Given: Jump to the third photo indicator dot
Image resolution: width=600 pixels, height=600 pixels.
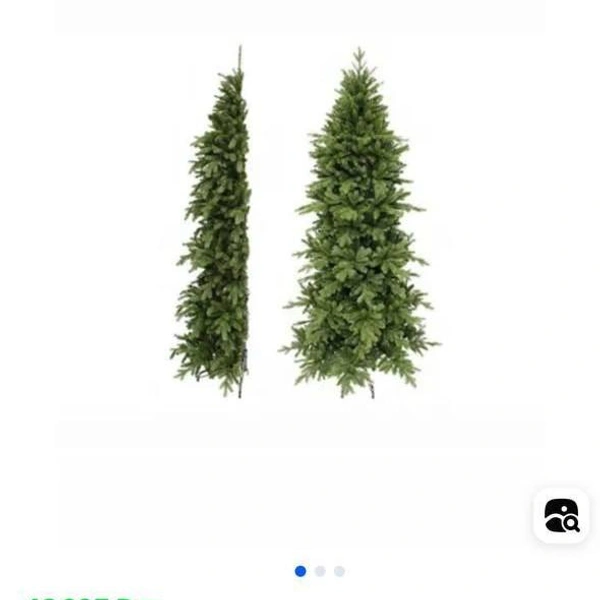Looking at the screenshot, I should [x=340, y=571].
